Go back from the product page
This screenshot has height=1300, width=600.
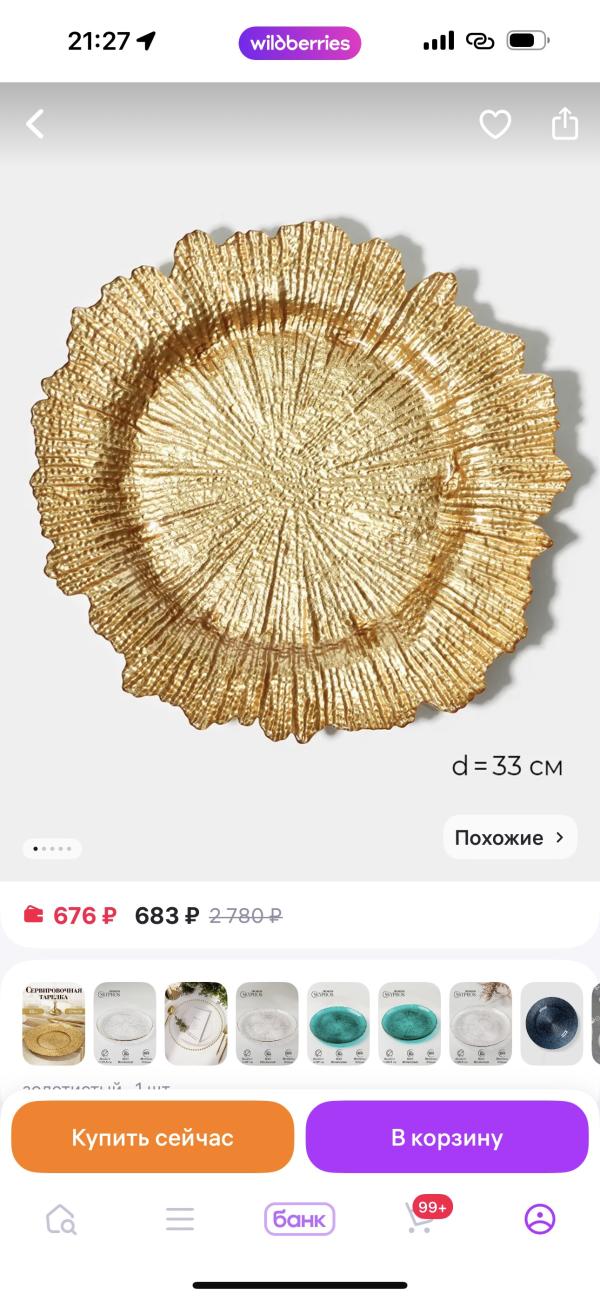36,124
